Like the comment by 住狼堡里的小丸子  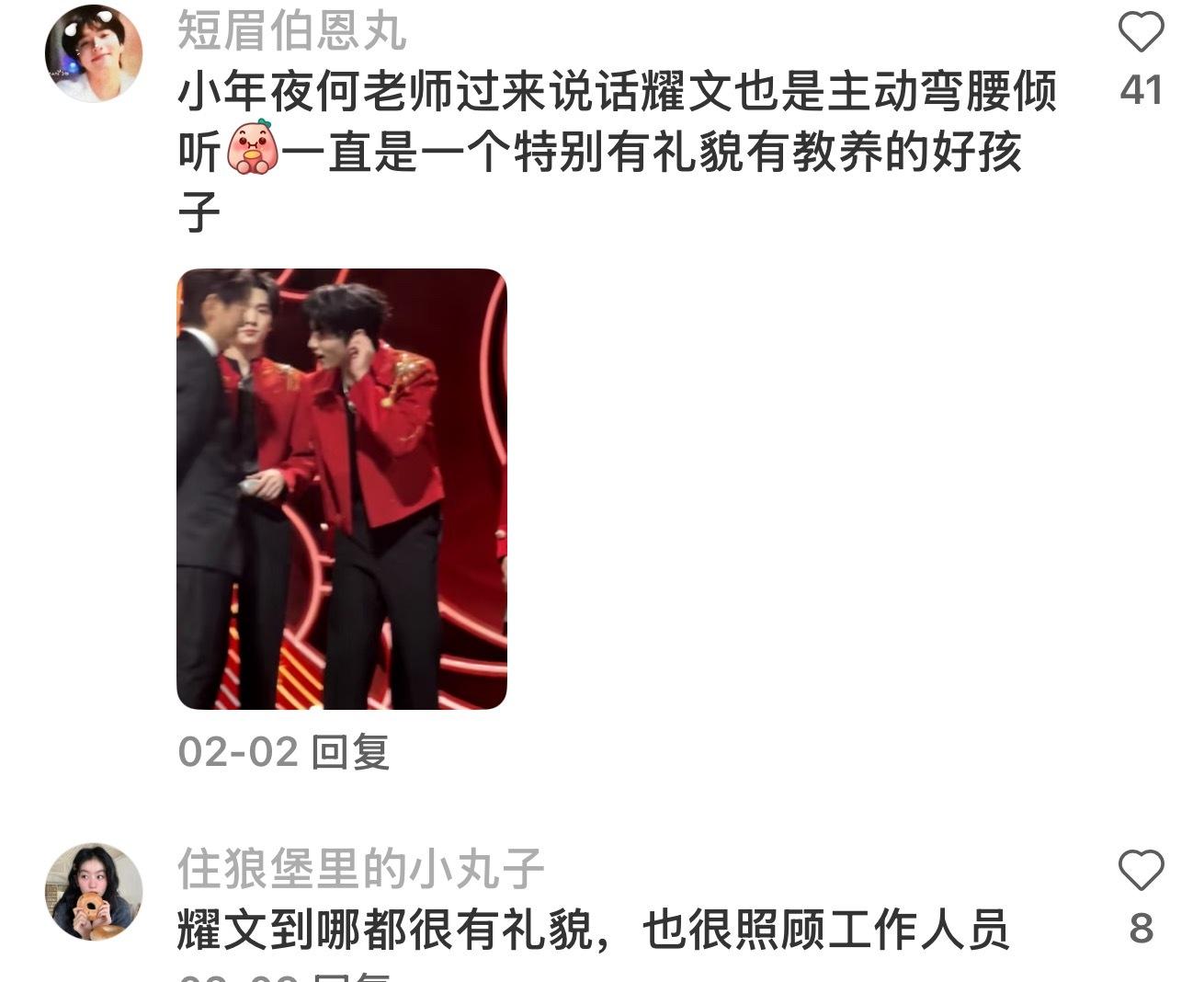[1141, 870]
